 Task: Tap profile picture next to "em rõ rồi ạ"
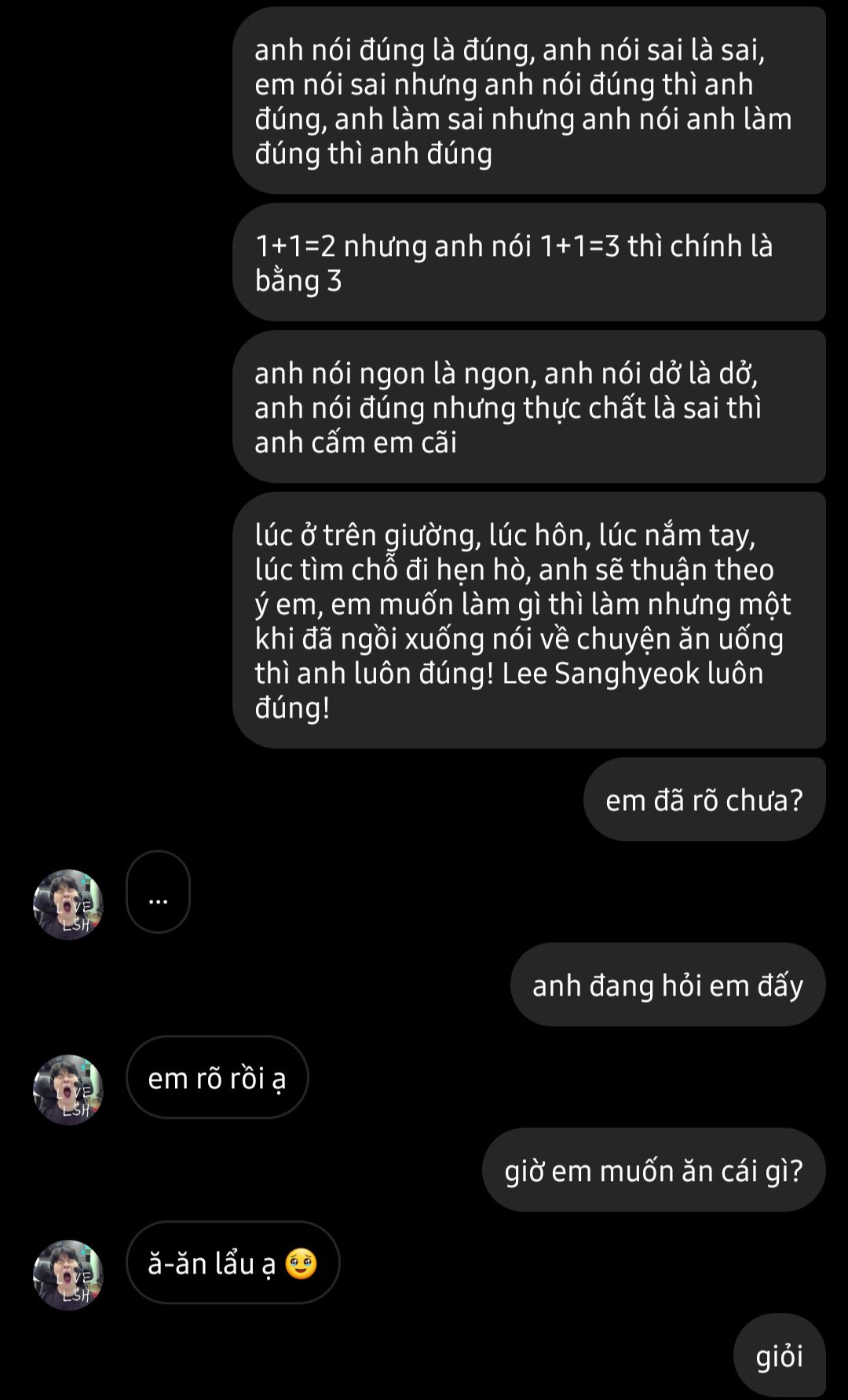(x=68, y=1089)
